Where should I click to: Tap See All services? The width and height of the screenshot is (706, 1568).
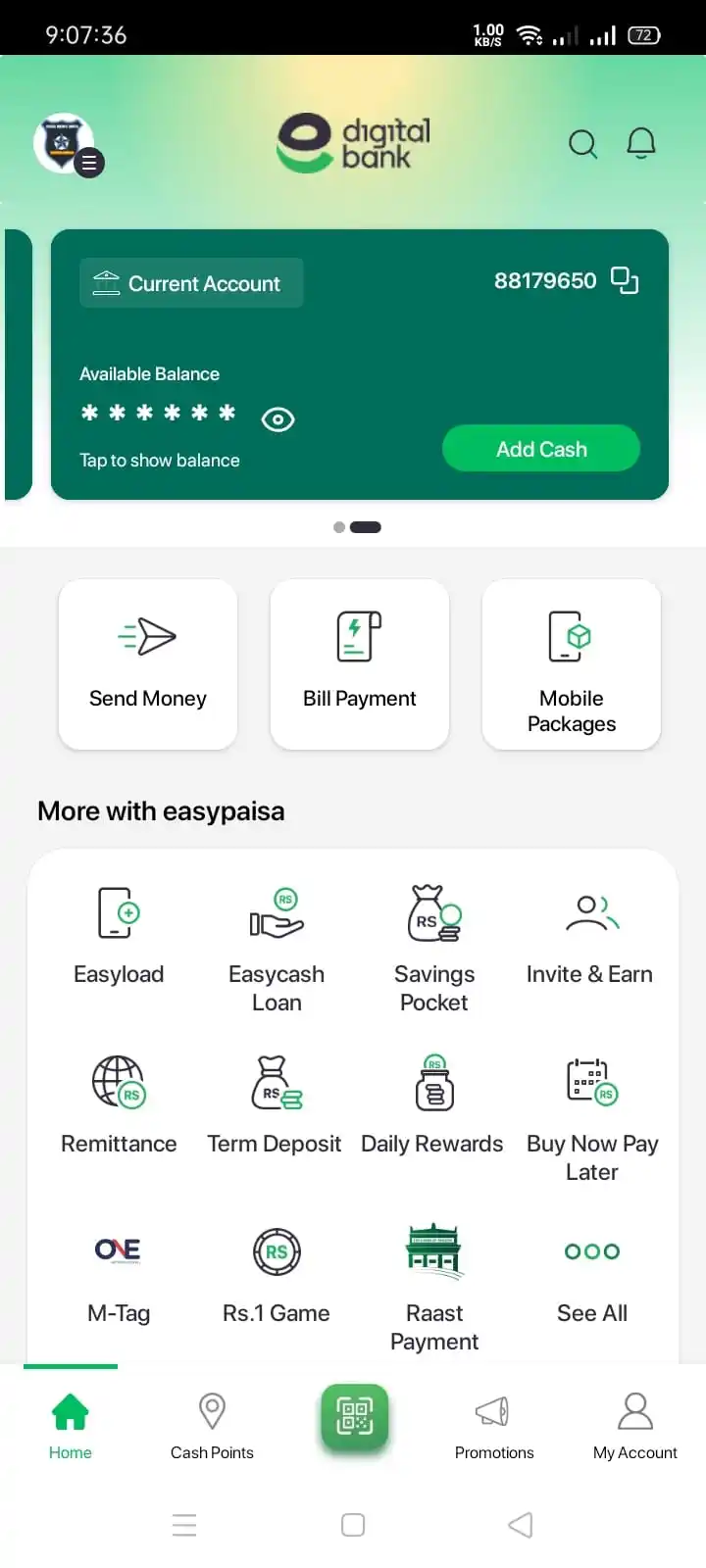click(x=592, y=1274)
